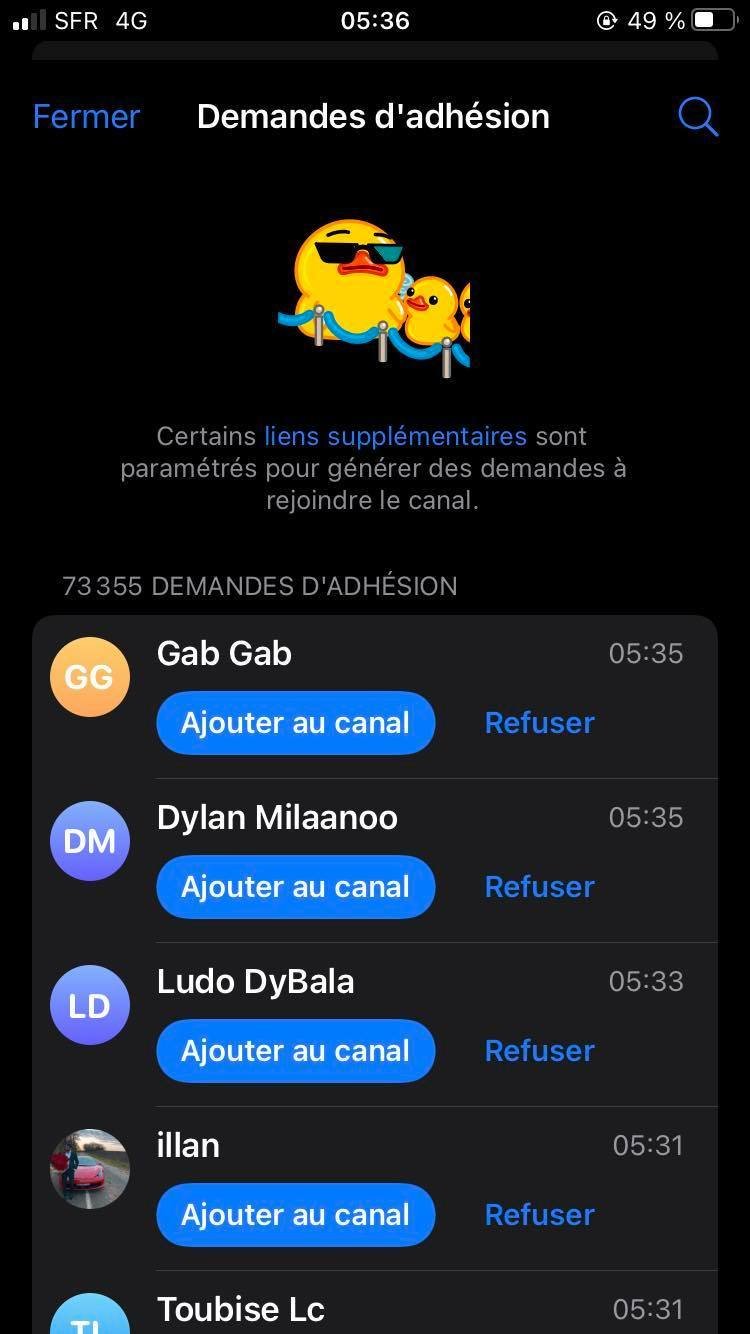Image resolution: width=750 pixels, height=1334 pixels.
Task: Refuse Gab Gab's join request
Action: [x=539, y=723]
